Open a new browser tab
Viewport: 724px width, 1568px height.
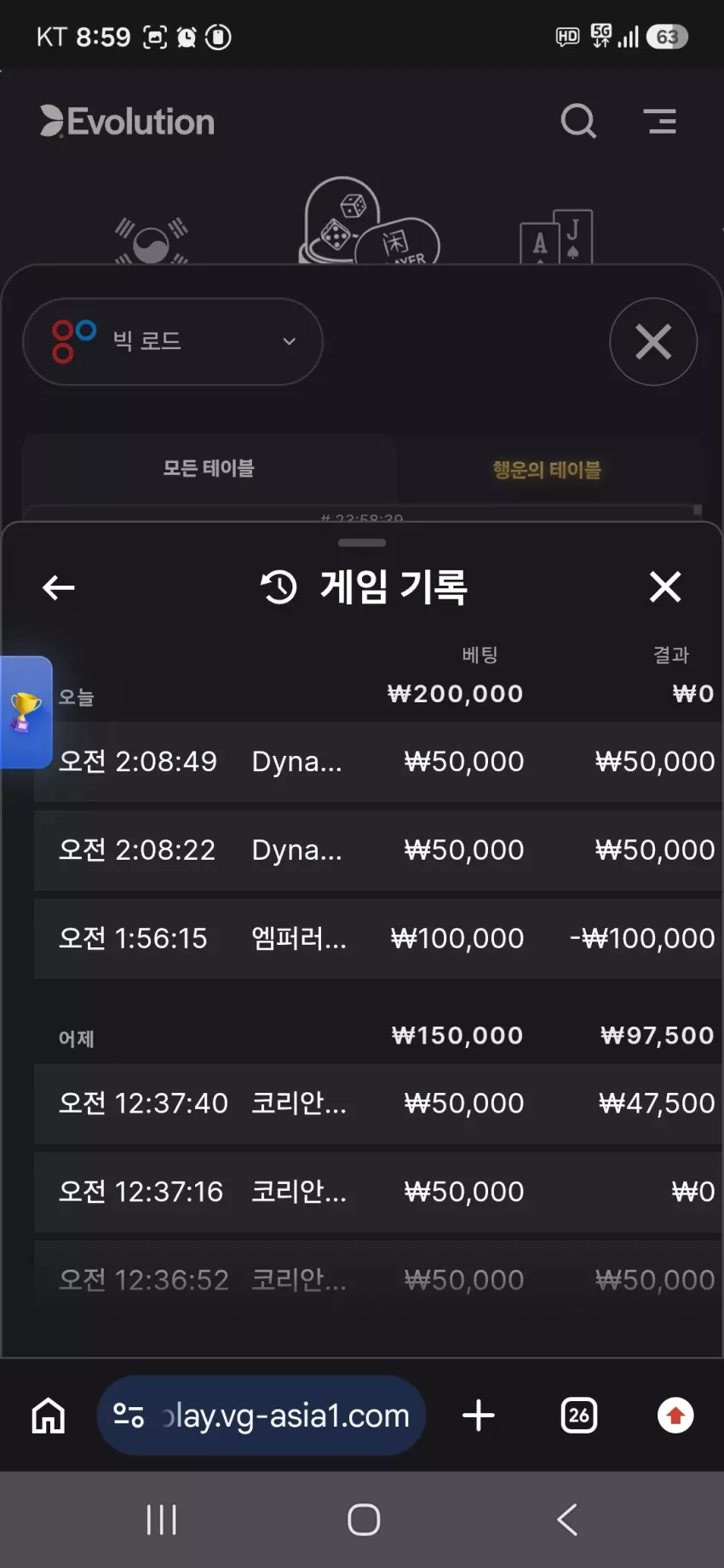[479, 1416]
